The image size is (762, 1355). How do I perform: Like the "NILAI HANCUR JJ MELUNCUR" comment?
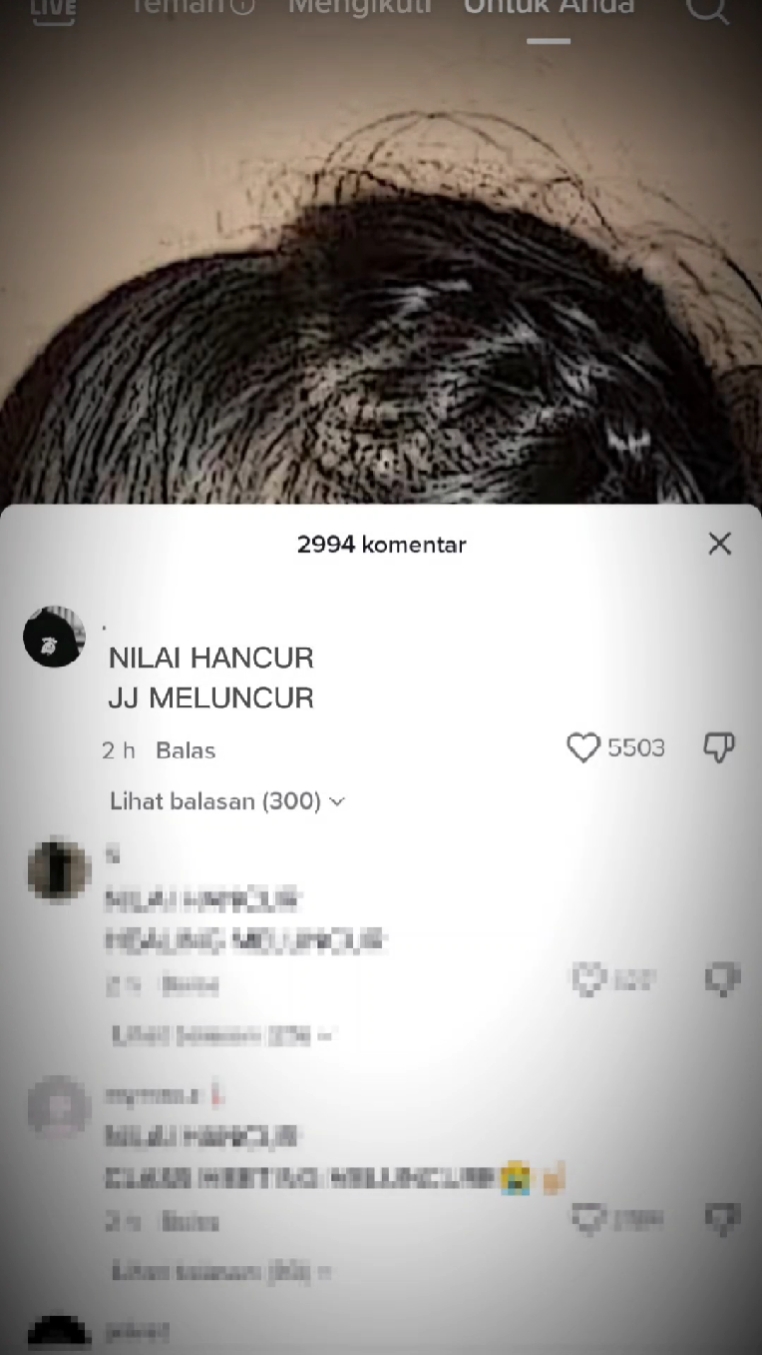tap(583, 748)
